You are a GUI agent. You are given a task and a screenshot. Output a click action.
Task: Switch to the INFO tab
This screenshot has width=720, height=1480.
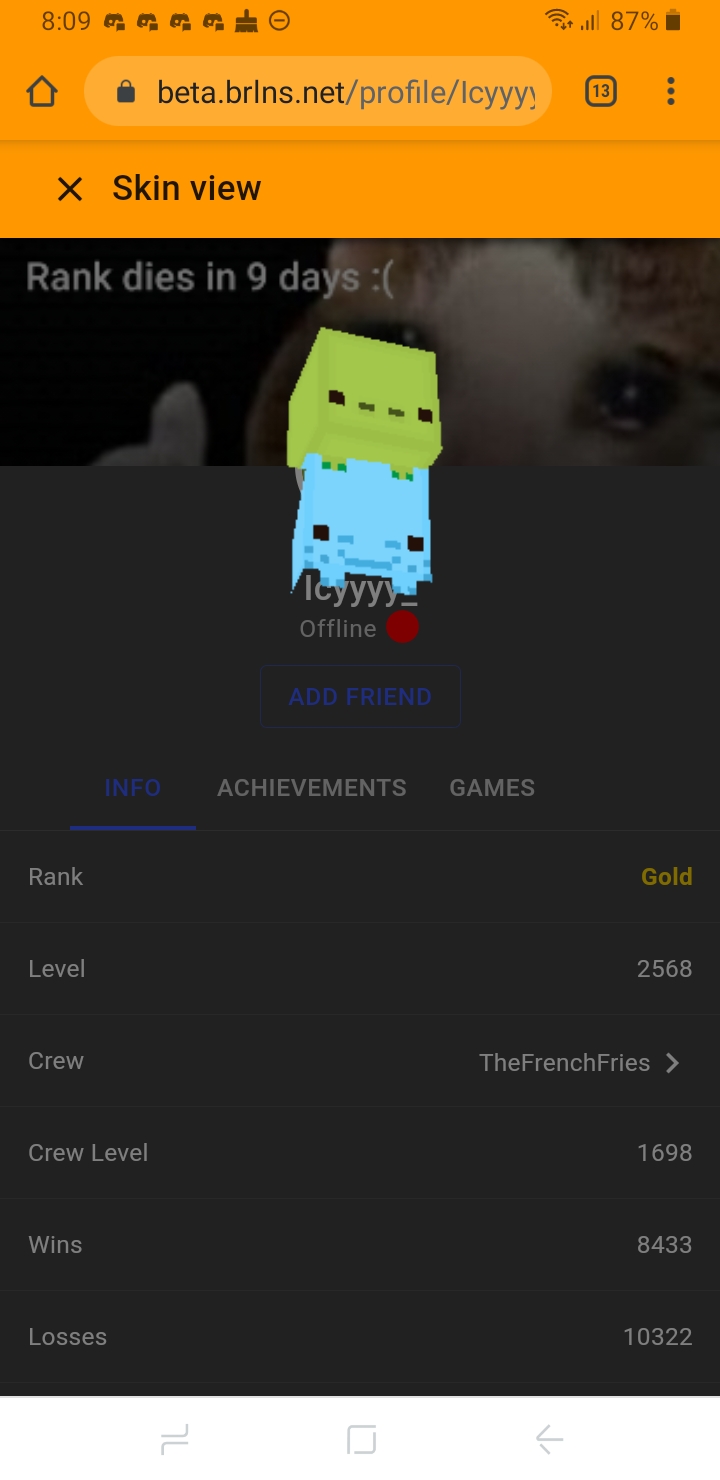click(x=133, y=788)
